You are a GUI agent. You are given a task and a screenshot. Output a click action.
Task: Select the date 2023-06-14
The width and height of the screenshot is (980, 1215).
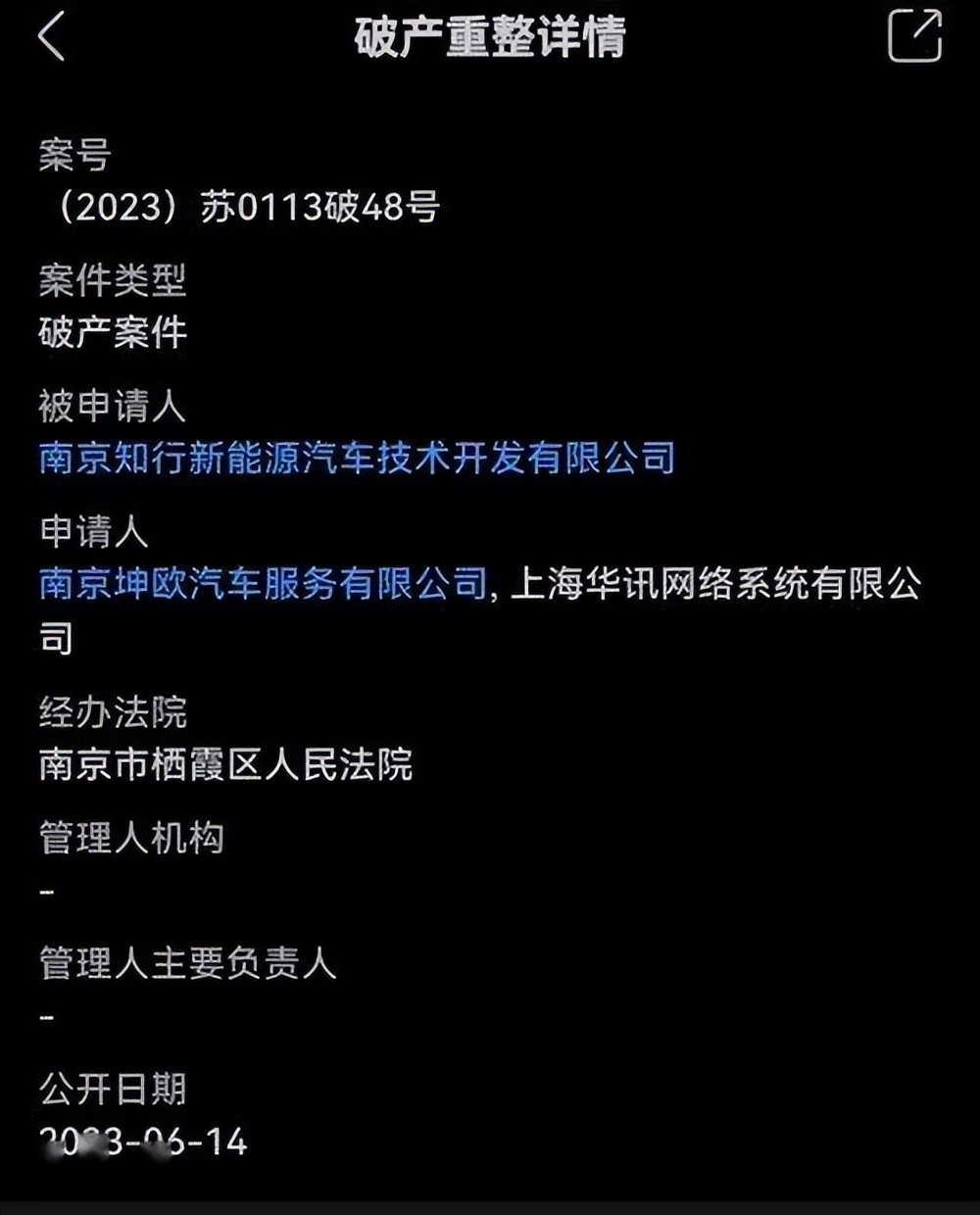pyautogui.click(x=147, y=1142)
